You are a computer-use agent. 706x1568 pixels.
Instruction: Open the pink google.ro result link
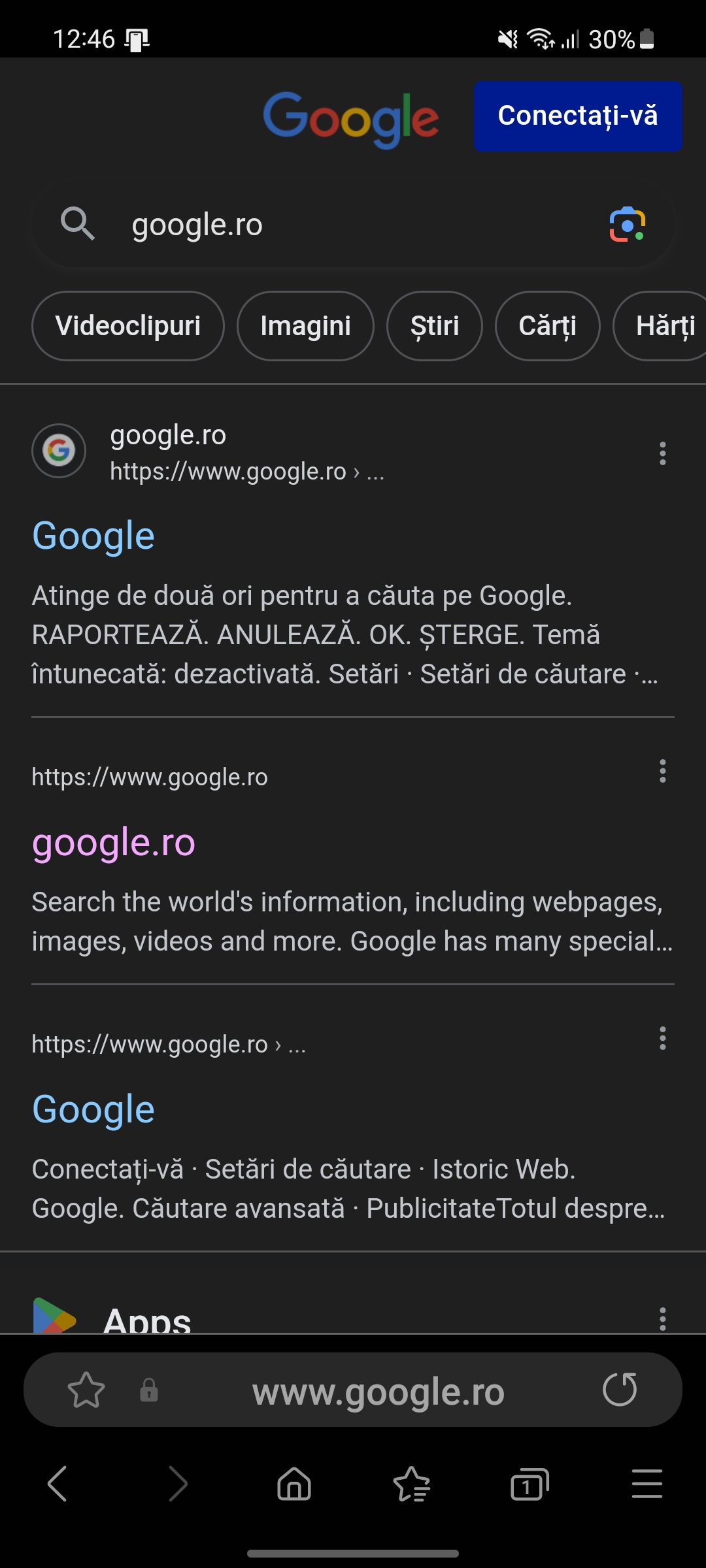[x=114, y=842]
